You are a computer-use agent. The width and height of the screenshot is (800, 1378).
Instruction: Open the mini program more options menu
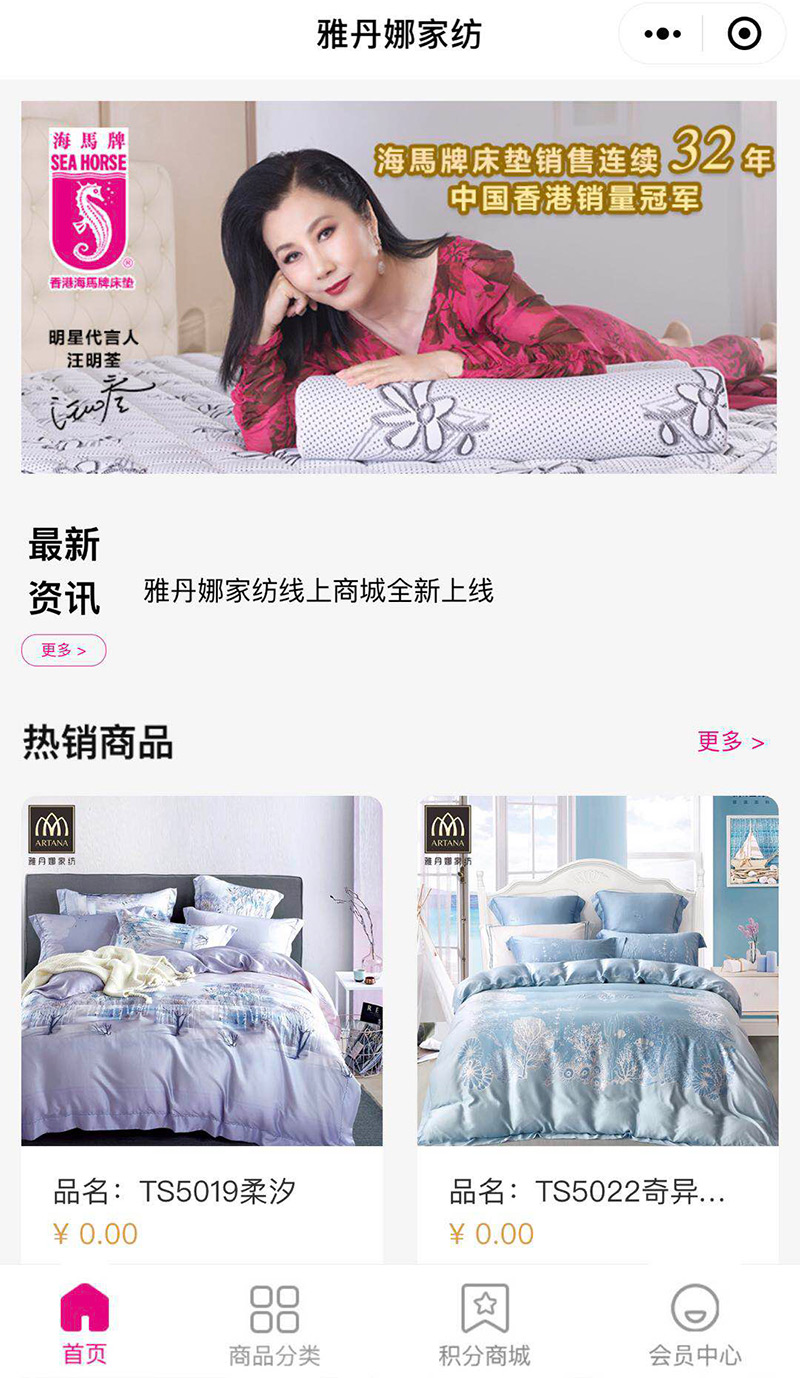click(663, 35)
